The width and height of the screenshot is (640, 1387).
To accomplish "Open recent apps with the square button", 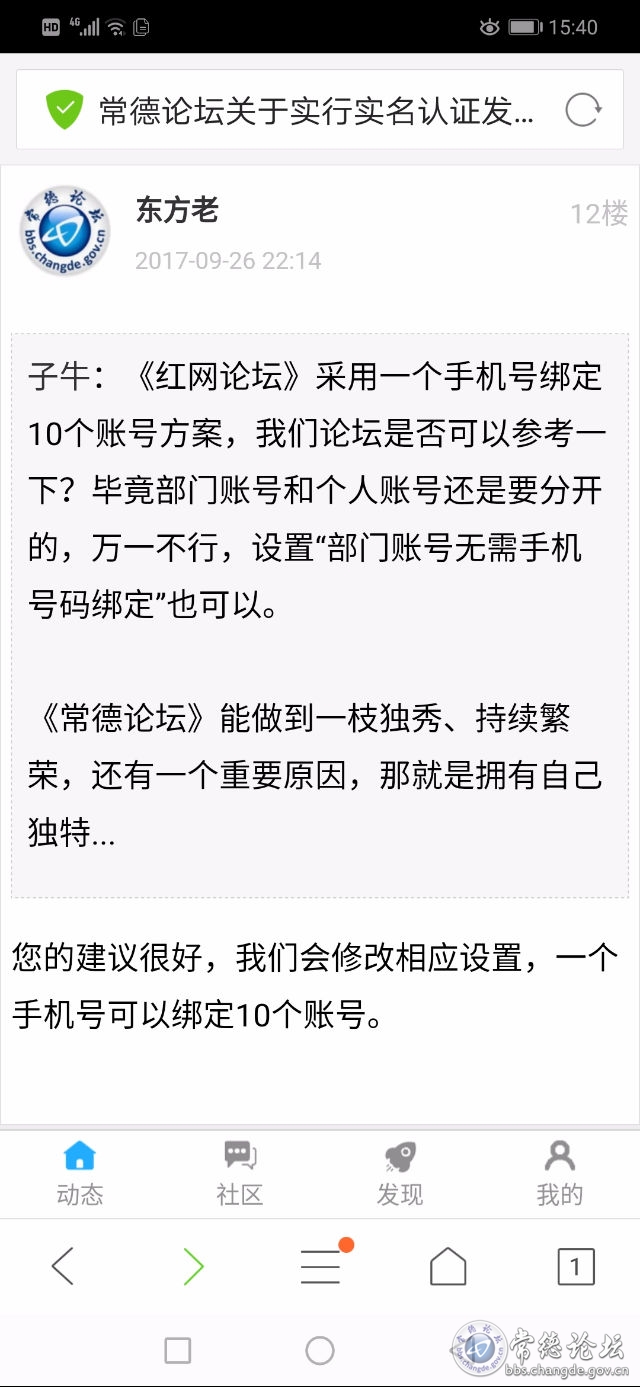I will tap(178, 1351).
